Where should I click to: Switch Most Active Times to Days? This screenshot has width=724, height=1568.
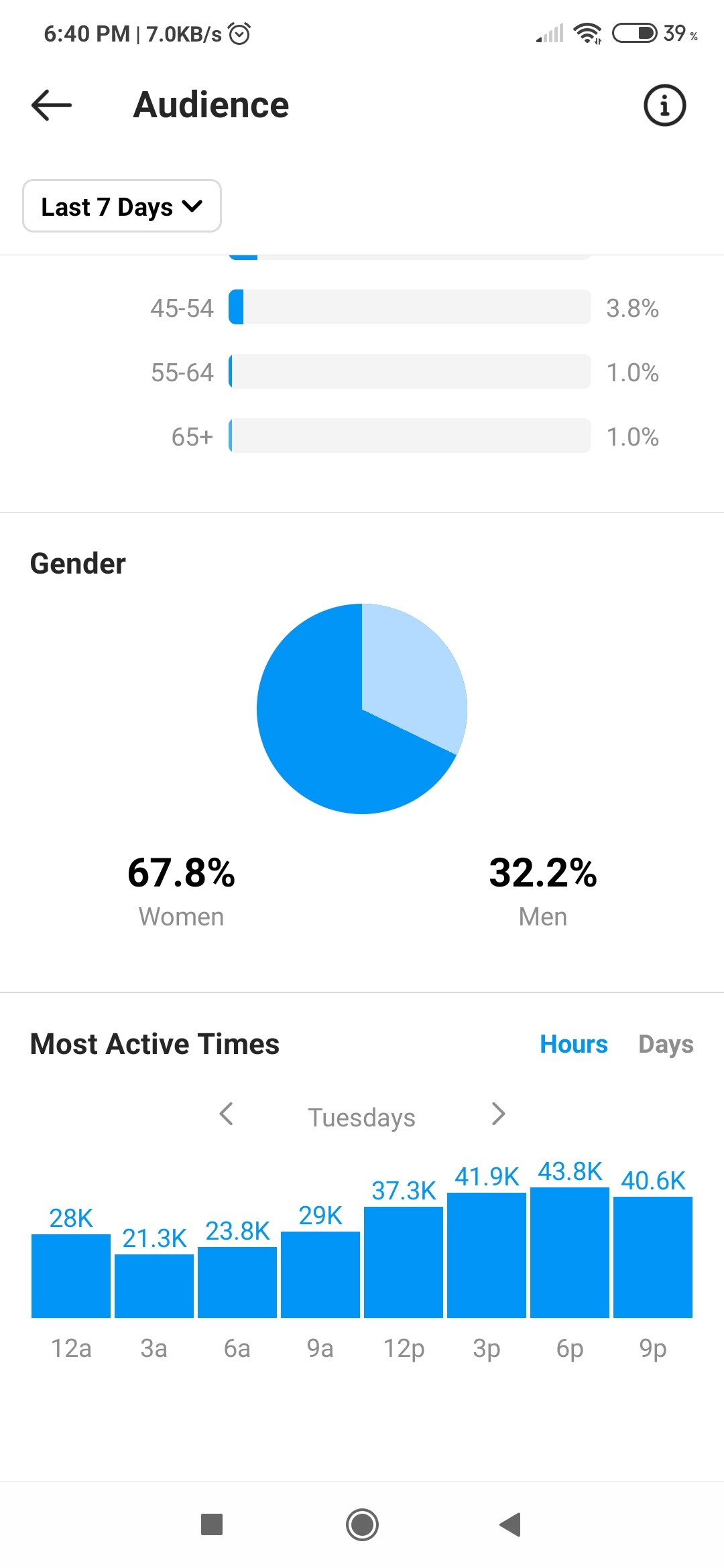[666, 1044]
